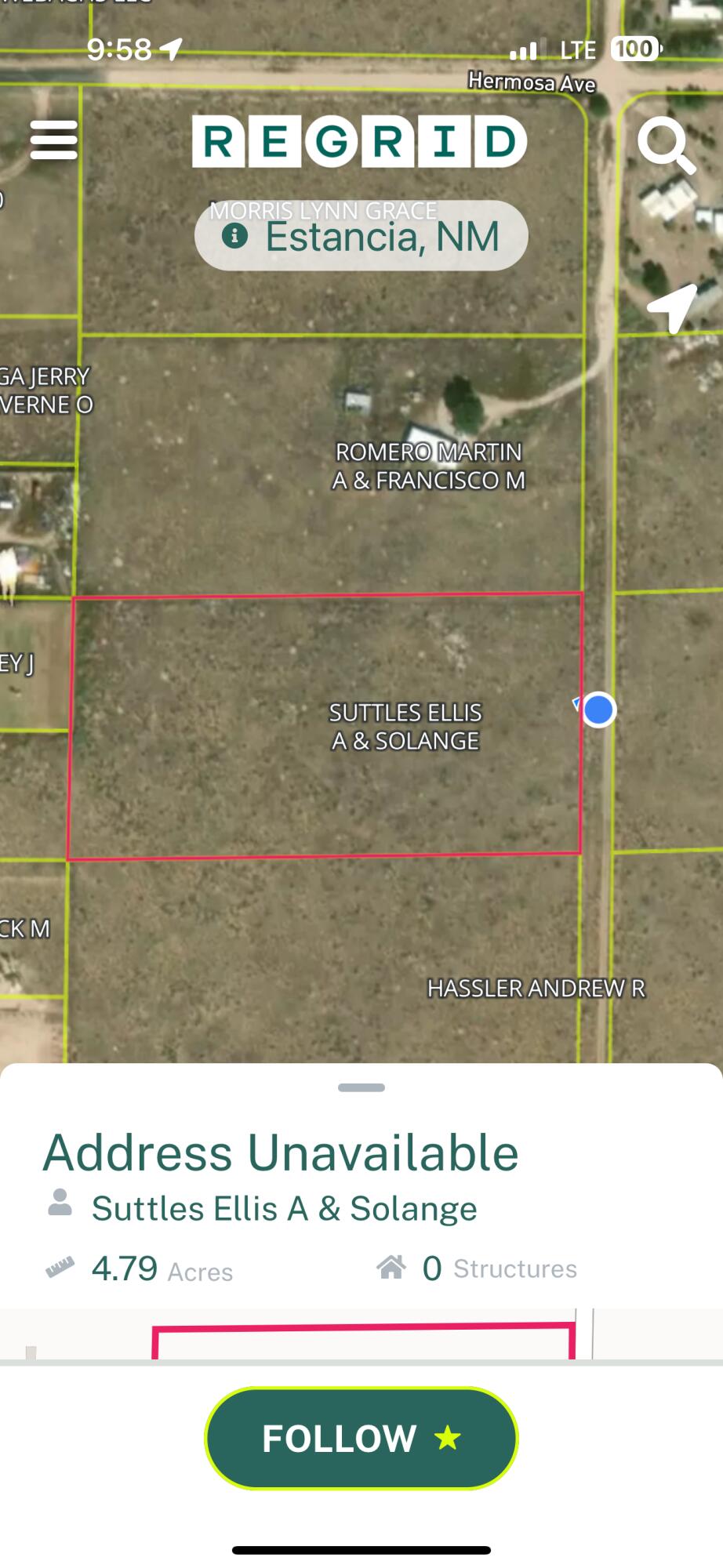Select the HASSLER ANDREW R parcel
The width and height of the screenshot is (723, 1568).
(536, 989)
